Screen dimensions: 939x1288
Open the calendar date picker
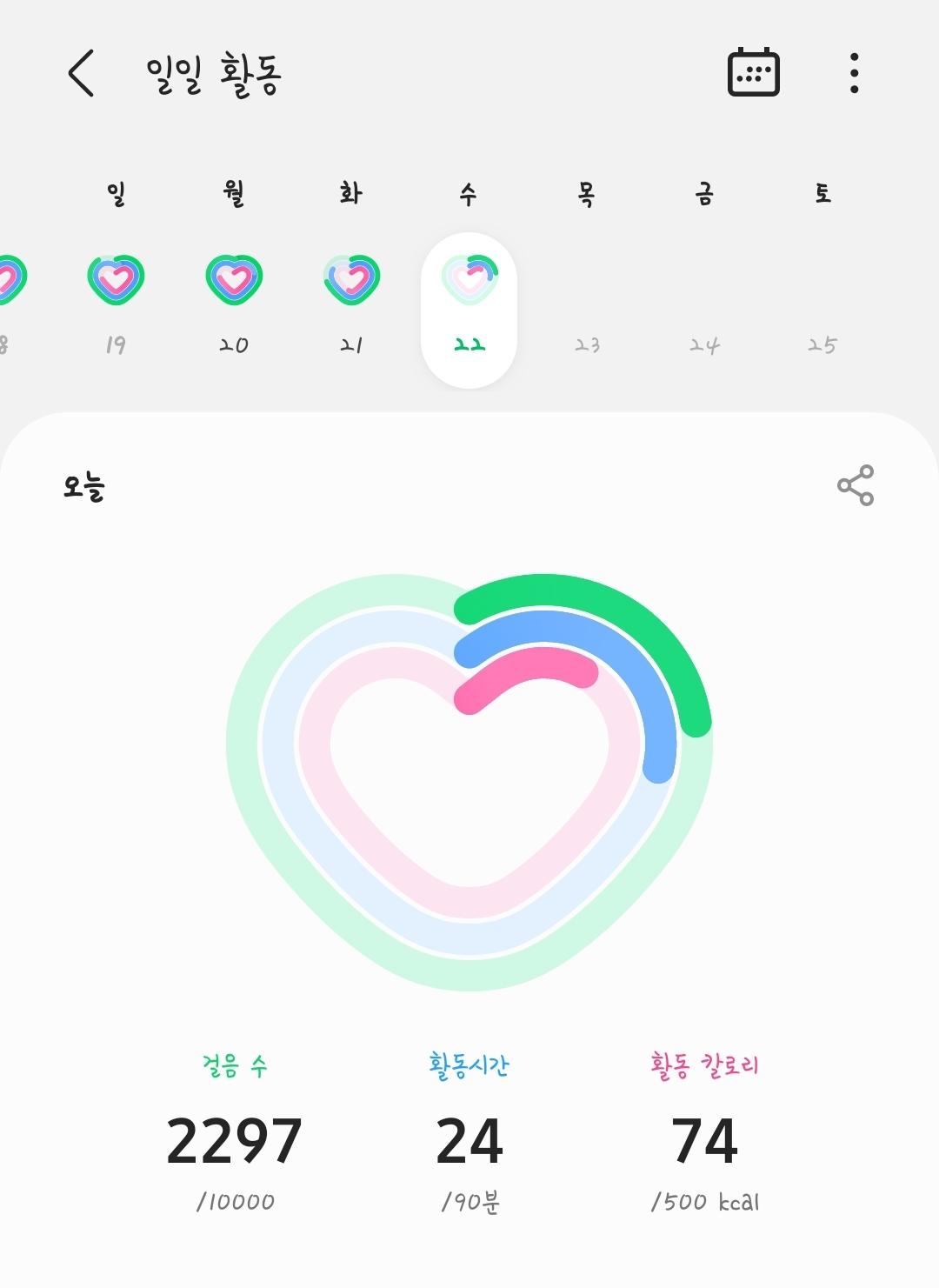coord(753,73)
